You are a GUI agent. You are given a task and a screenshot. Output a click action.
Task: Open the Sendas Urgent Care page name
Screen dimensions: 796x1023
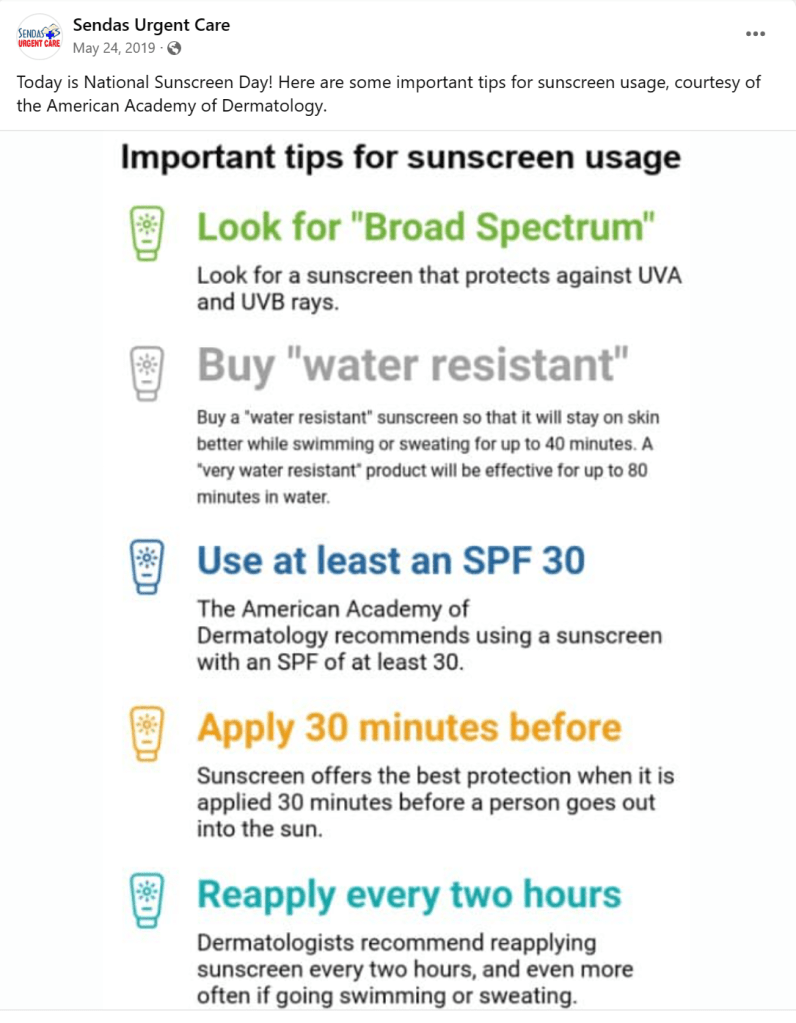coord(151,25)
